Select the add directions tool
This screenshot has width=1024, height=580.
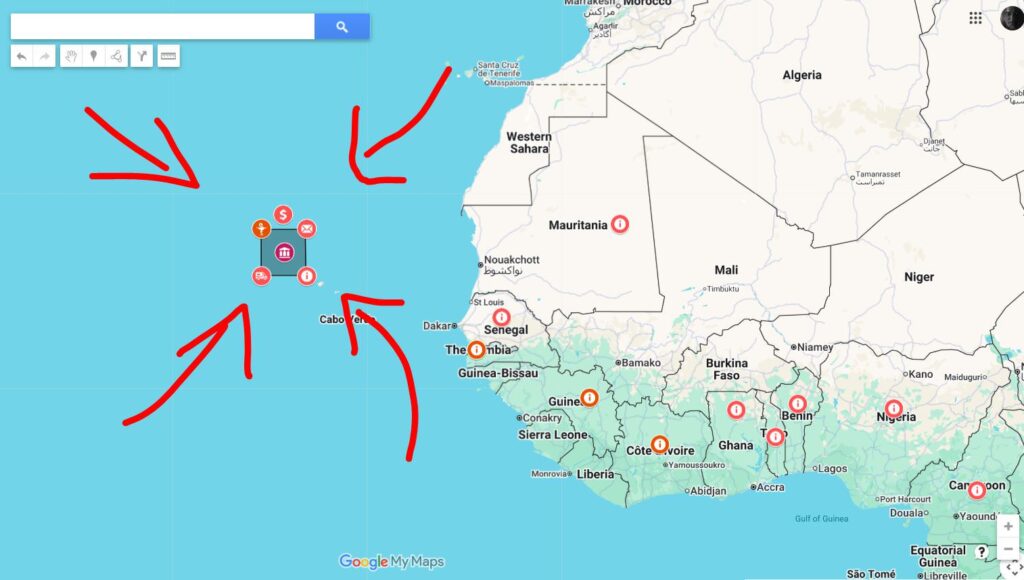[142, 56]
